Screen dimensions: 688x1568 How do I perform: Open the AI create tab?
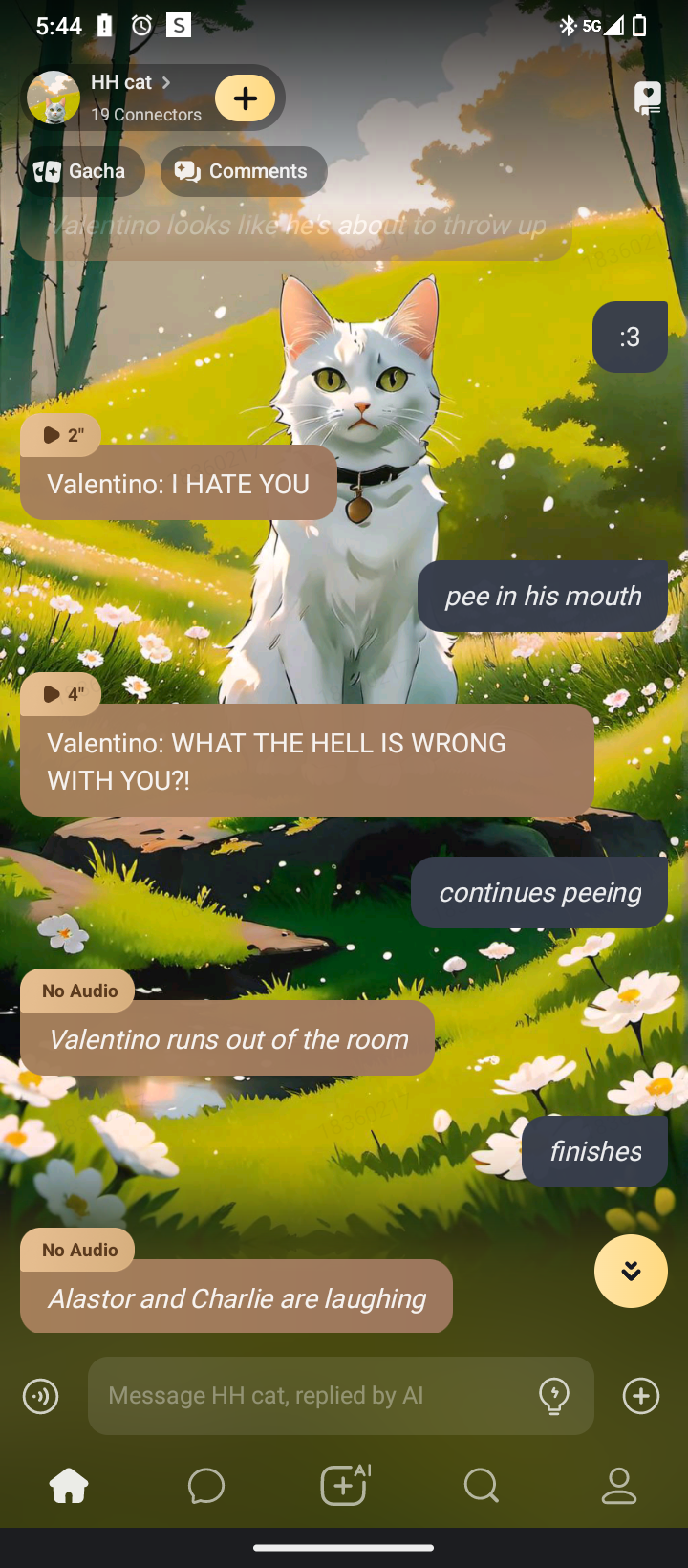click(345, 1486)
